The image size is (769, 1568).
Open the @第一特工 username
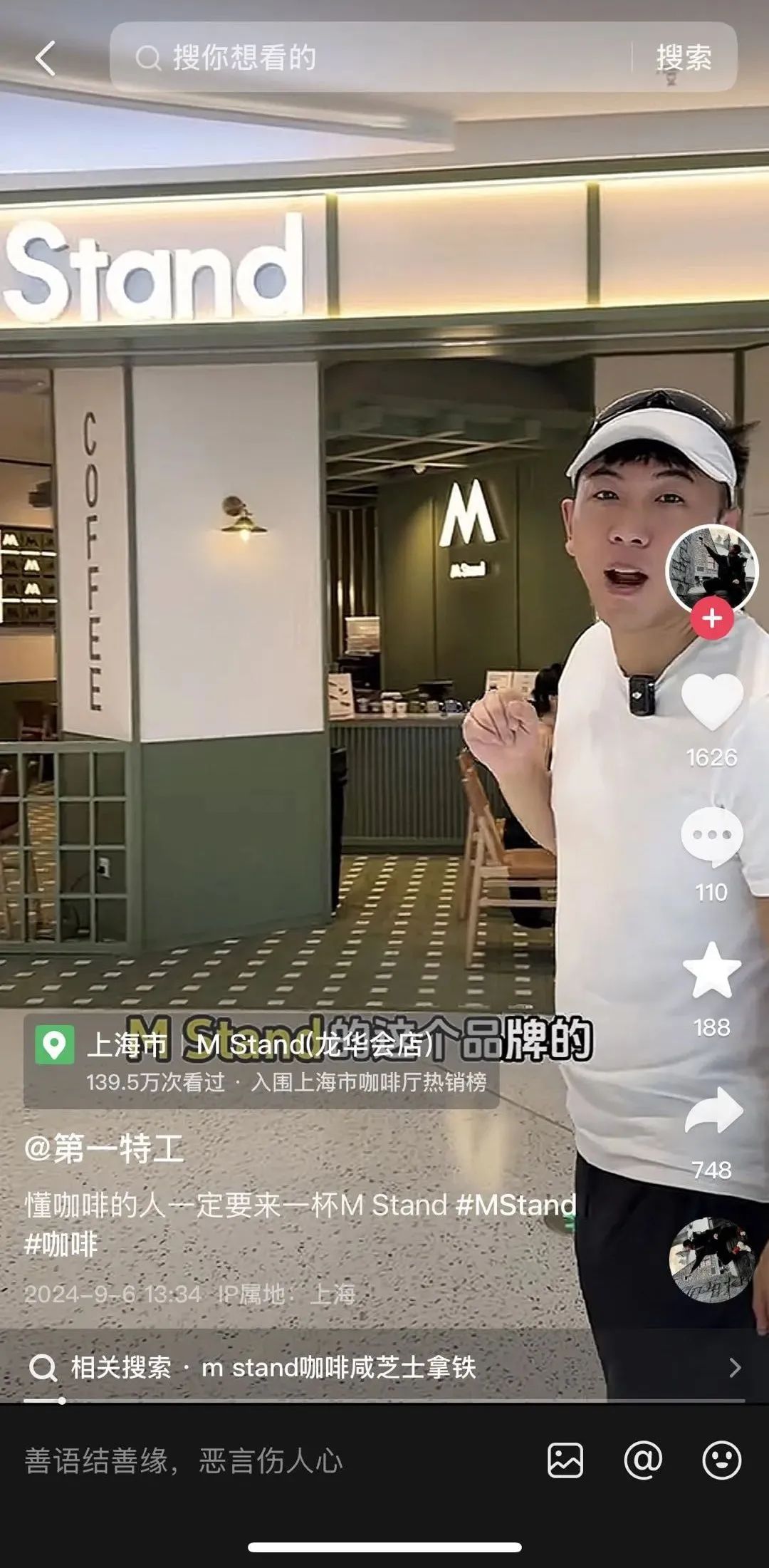coord(104,1149)
